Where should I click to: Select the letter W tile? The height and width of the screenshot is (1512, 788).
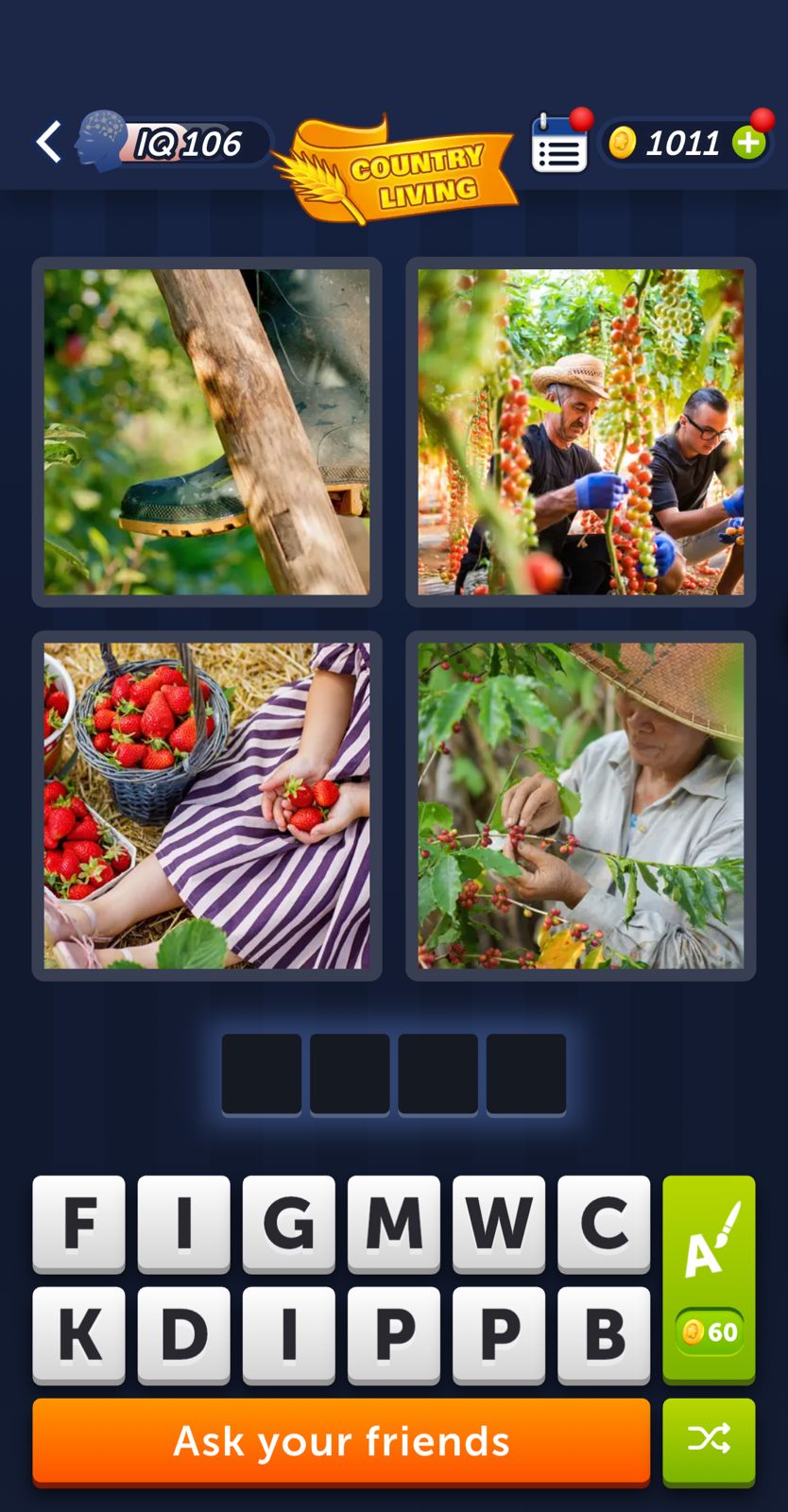(499, 1225)
